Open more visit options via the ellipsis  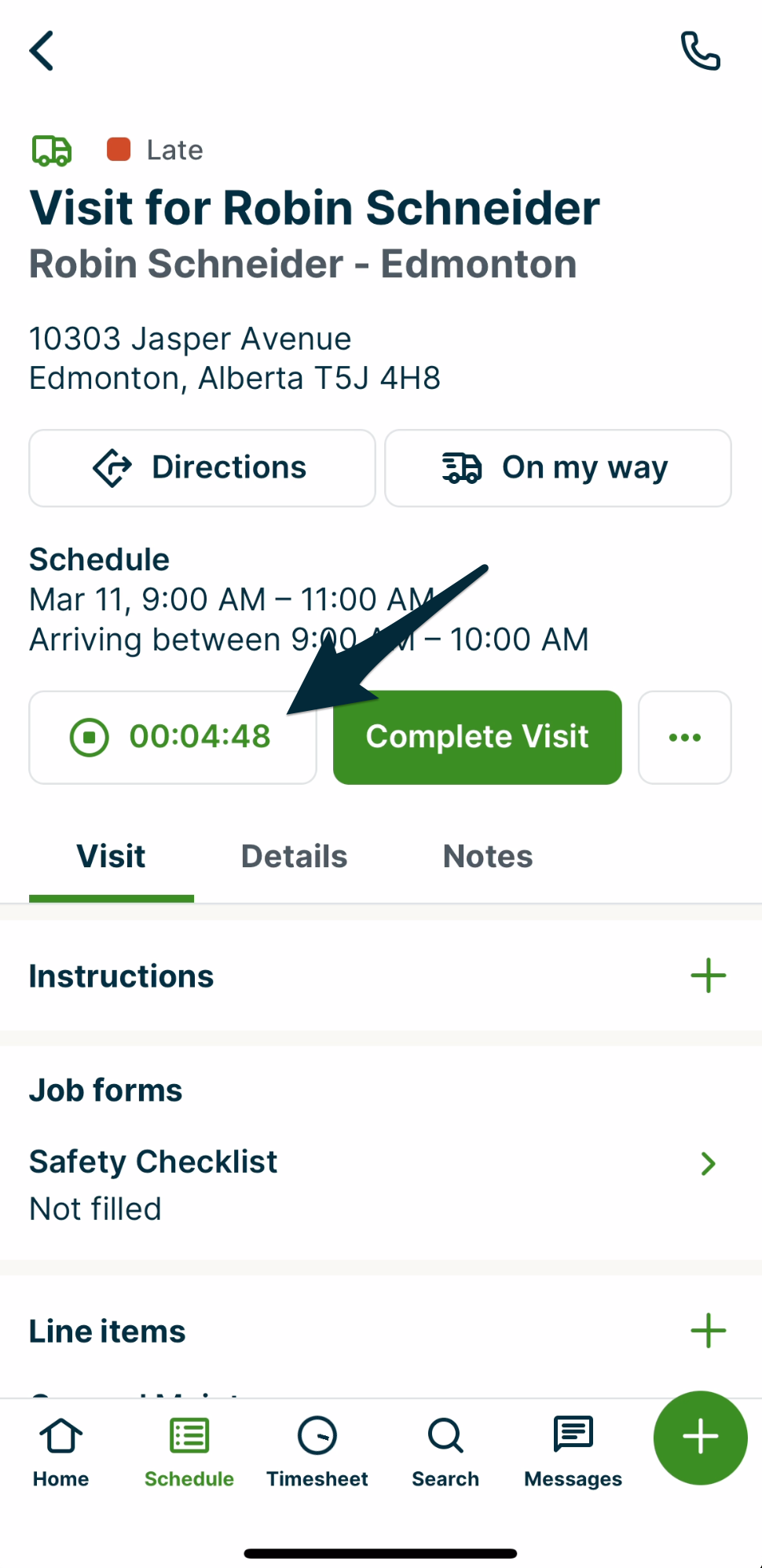click(x=684, y=737)
